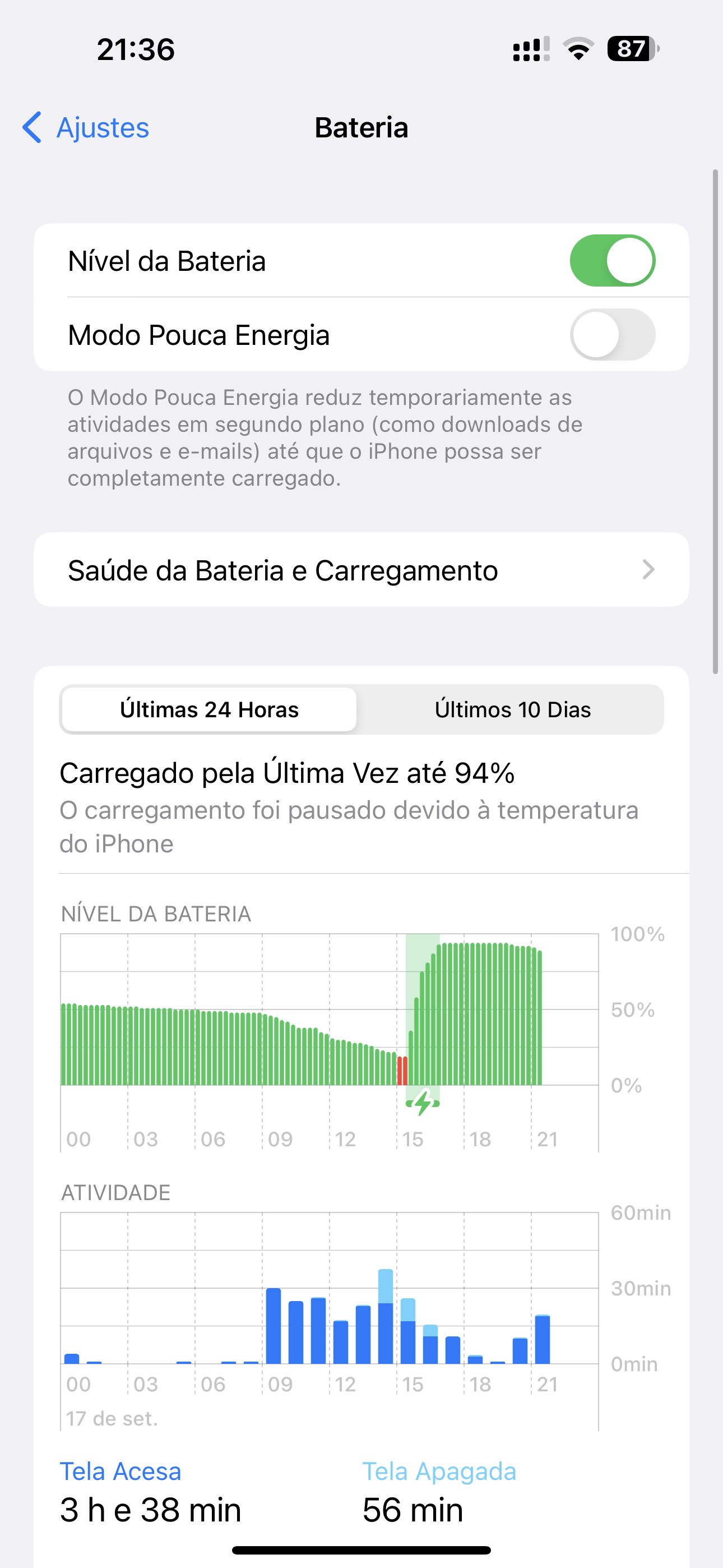Enable Modo Pouca Energia
Image resolution: width=723 pixels, height=1568 pixels.
coord(611,335)
